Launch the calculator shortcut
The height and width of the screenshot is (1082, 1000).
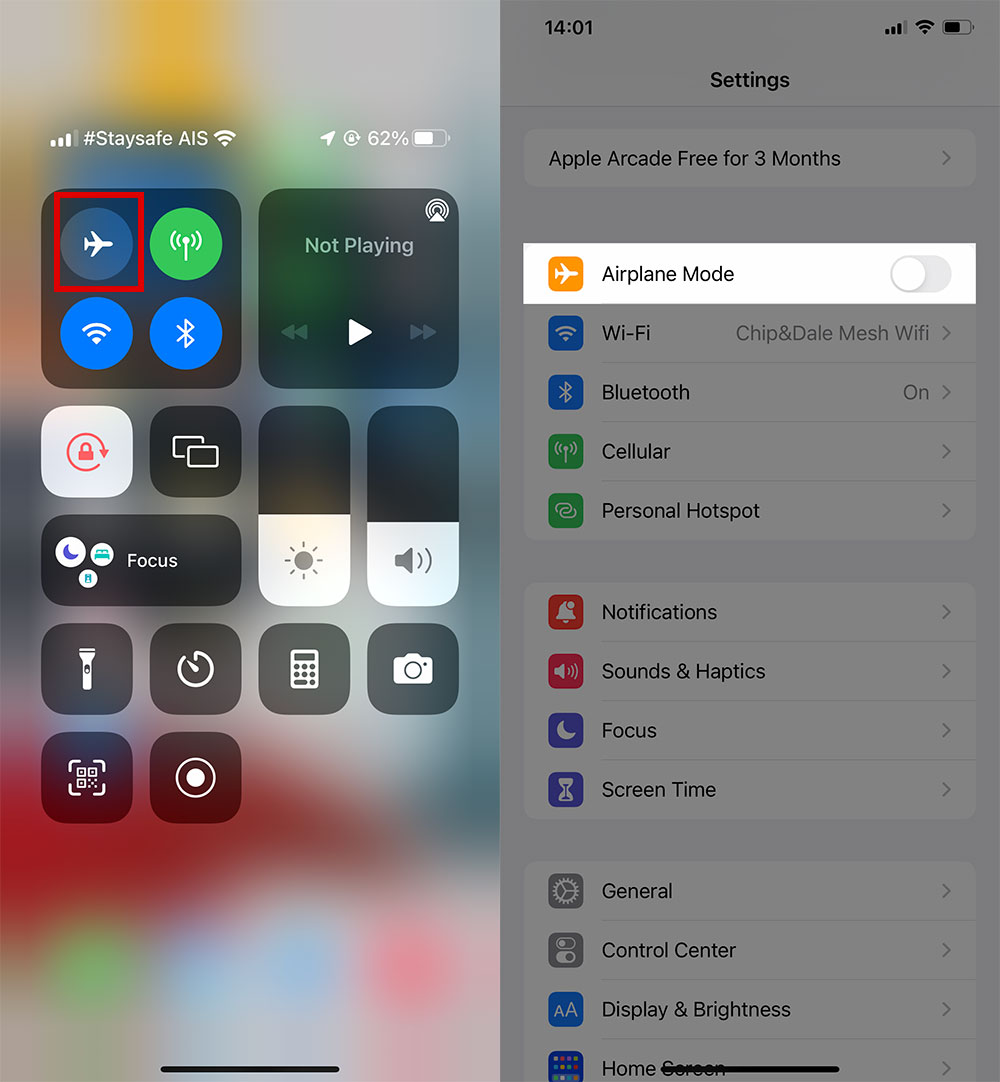click(x=304, y=669)
